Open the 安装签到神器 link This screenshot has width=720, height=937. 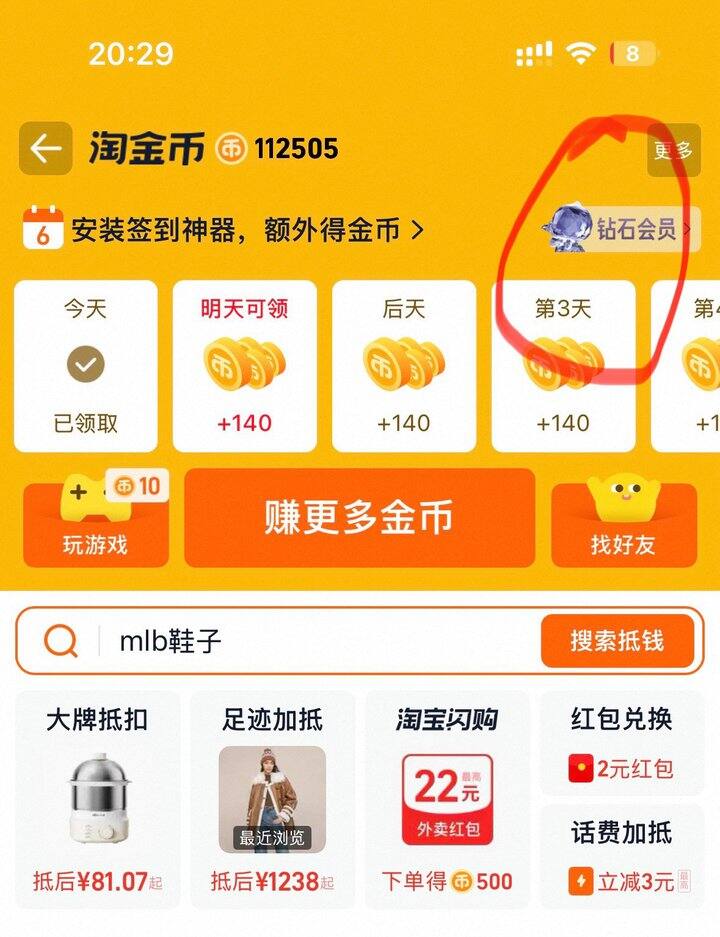point(225,231)
